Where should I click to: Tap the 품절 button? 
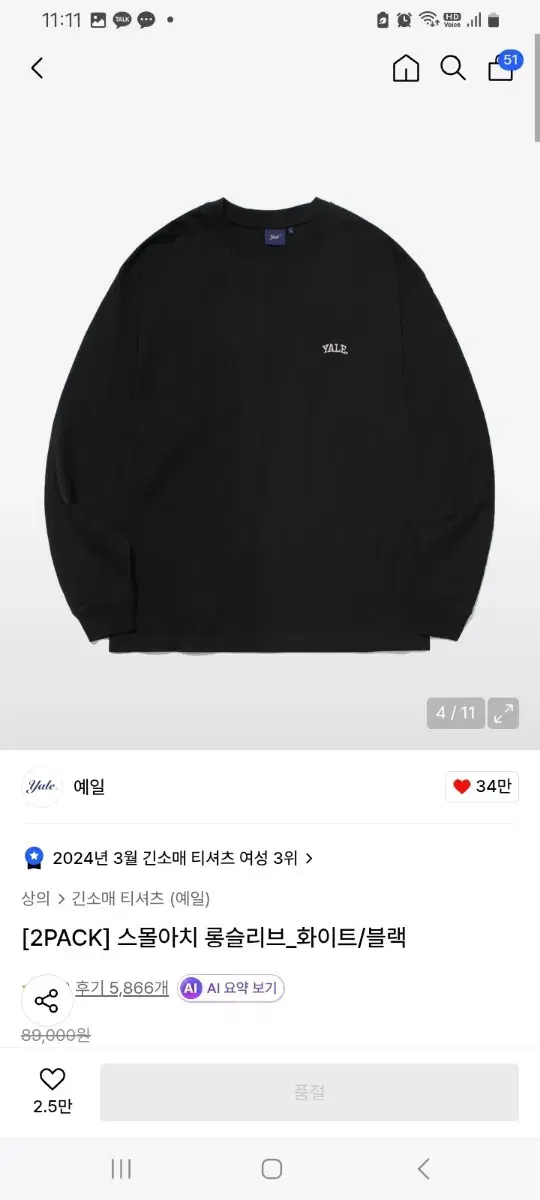[x=309, y=1092]
